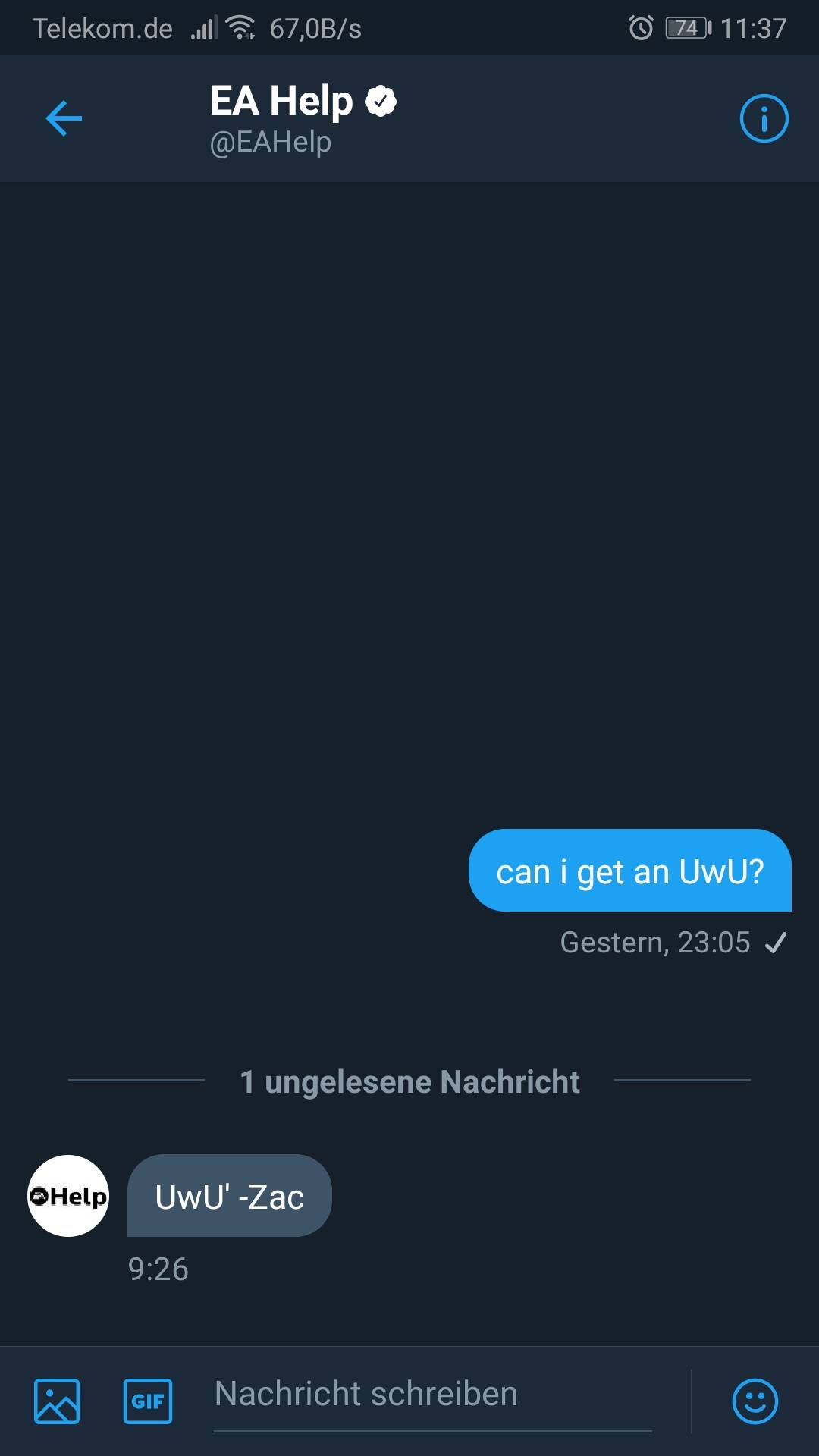Tap the cellular signal strength icon
This screenshot has height=1456, width=819.
point(205,27)
